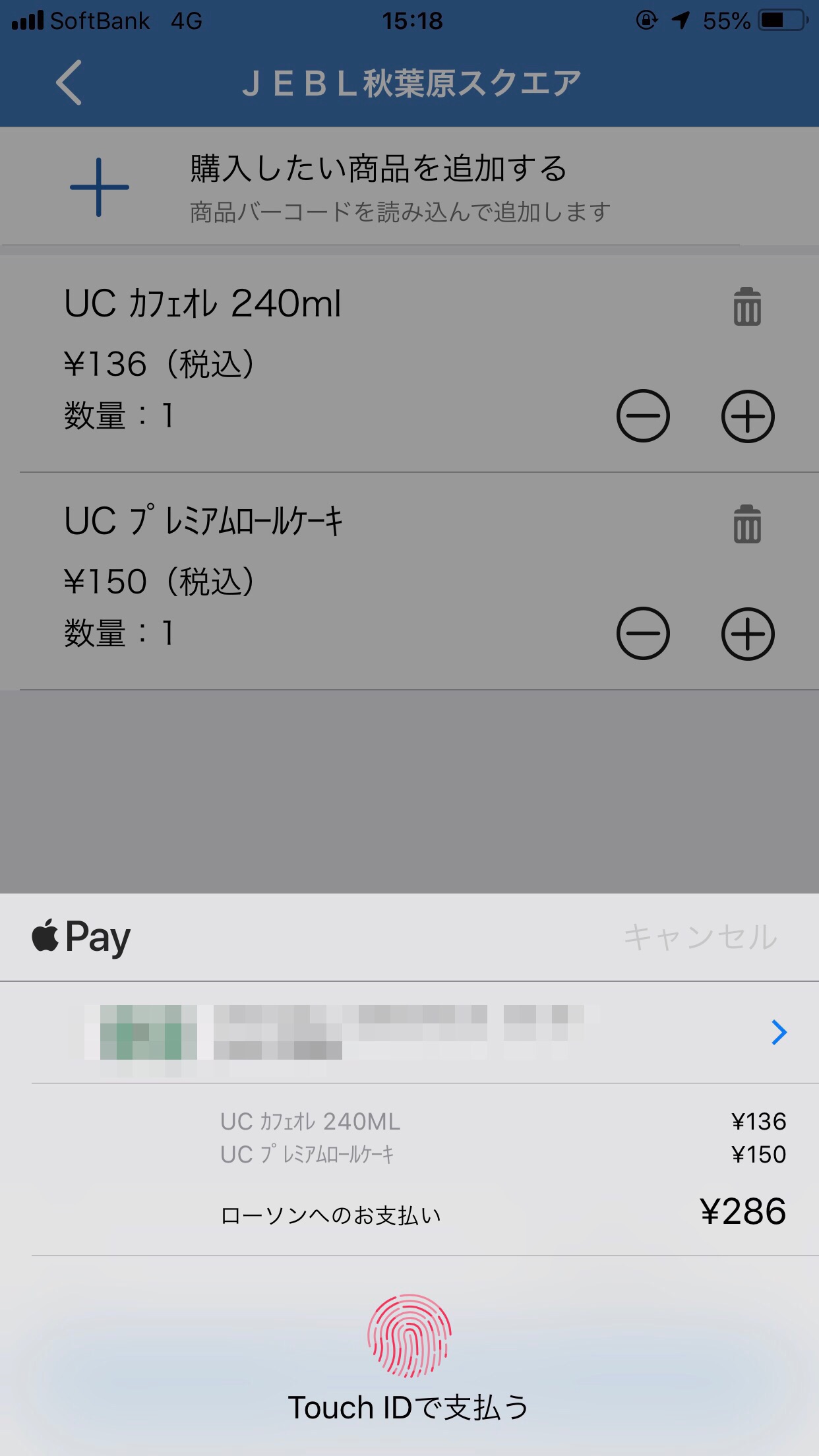This screenshot has width=819, height=1456.
Task: Decrease quantity of UC カフェオレ 240ml
Action: (x=643, y=416)
